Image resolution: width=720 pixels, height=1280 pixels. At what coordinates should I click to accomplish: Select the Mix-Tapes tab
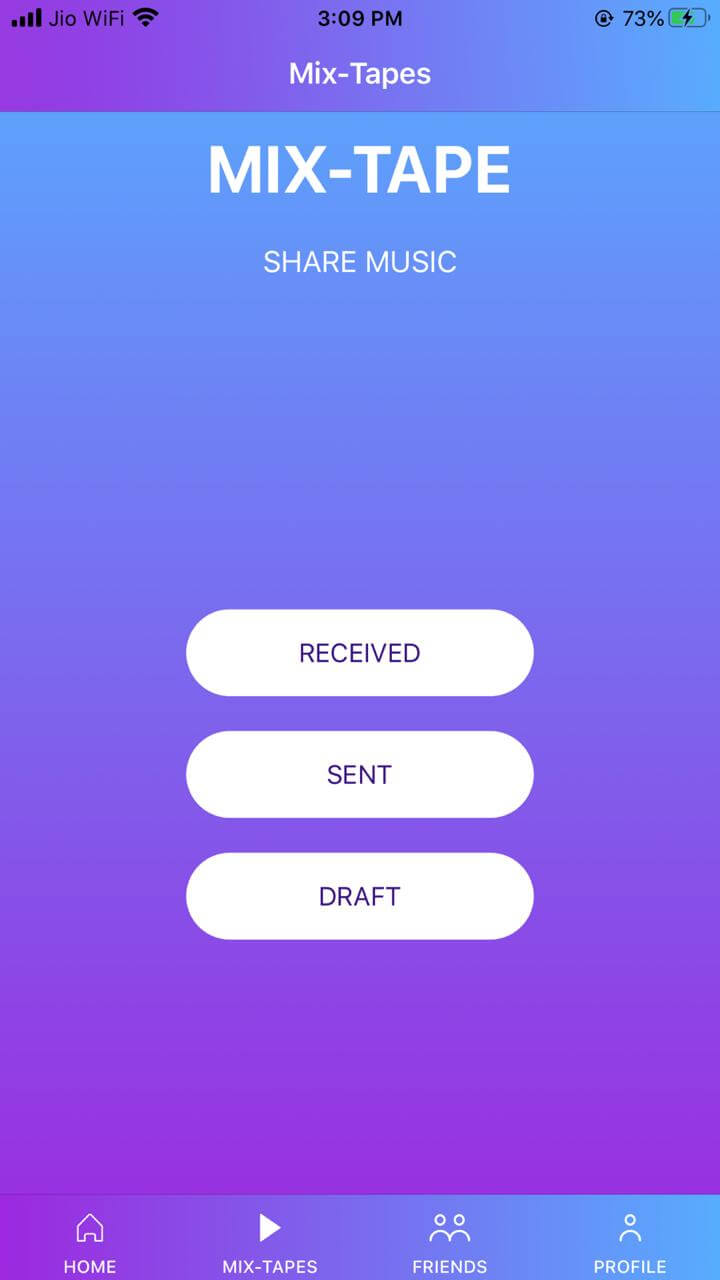270,1242
